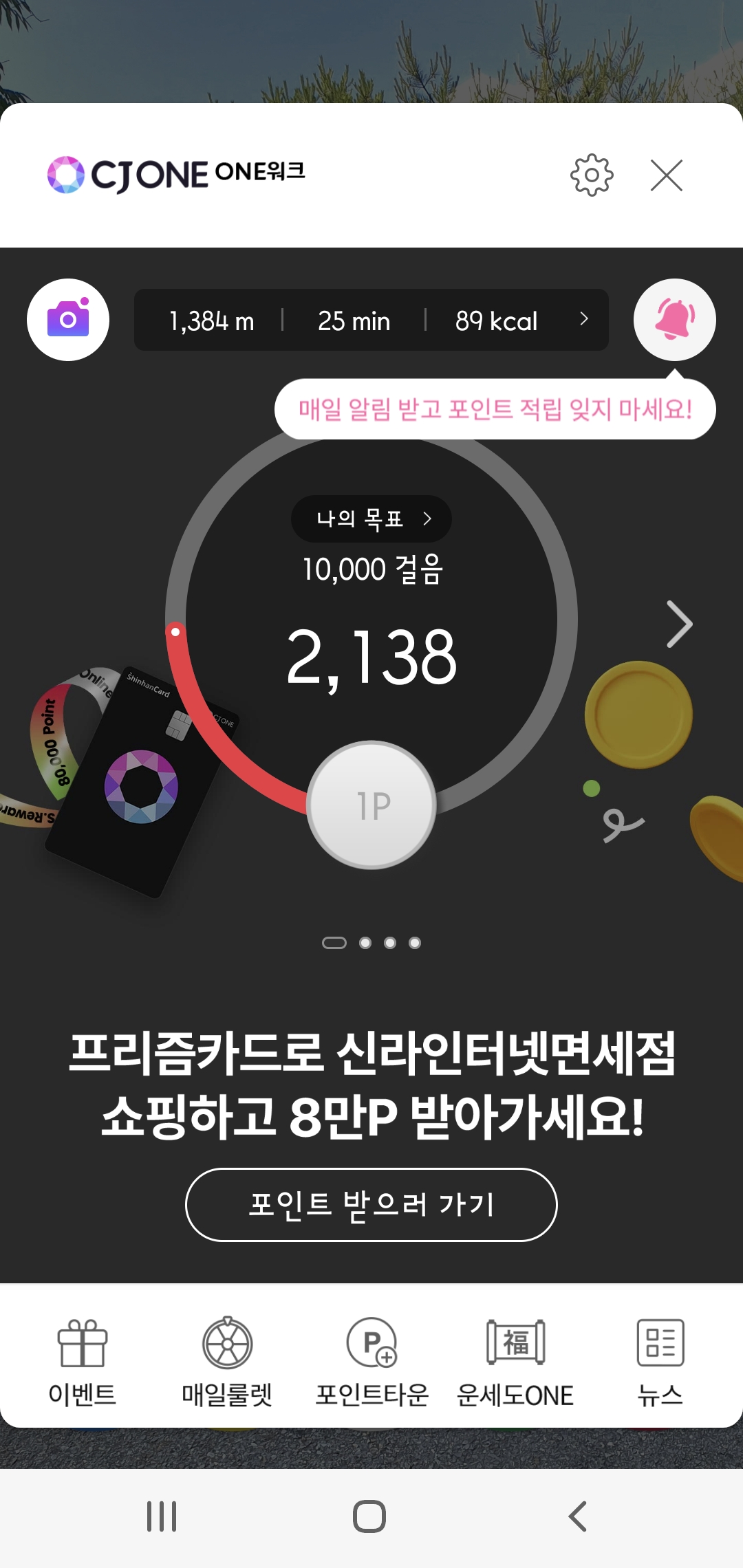Close the ONE워크 panel
Screen dimensions: 743x1568
(666, 175)
